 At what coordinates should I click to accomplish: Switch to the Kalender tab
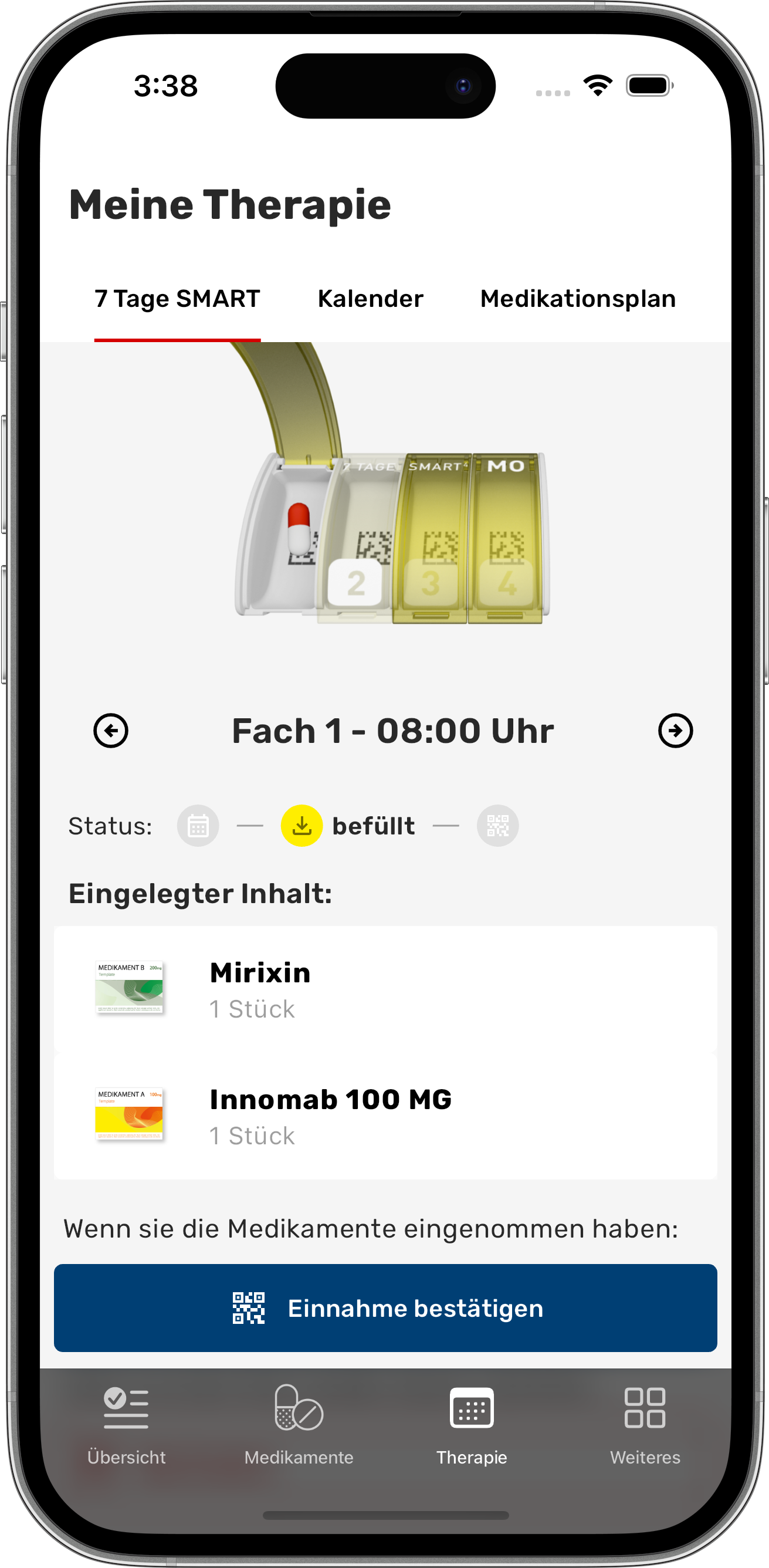coord(370,299)
